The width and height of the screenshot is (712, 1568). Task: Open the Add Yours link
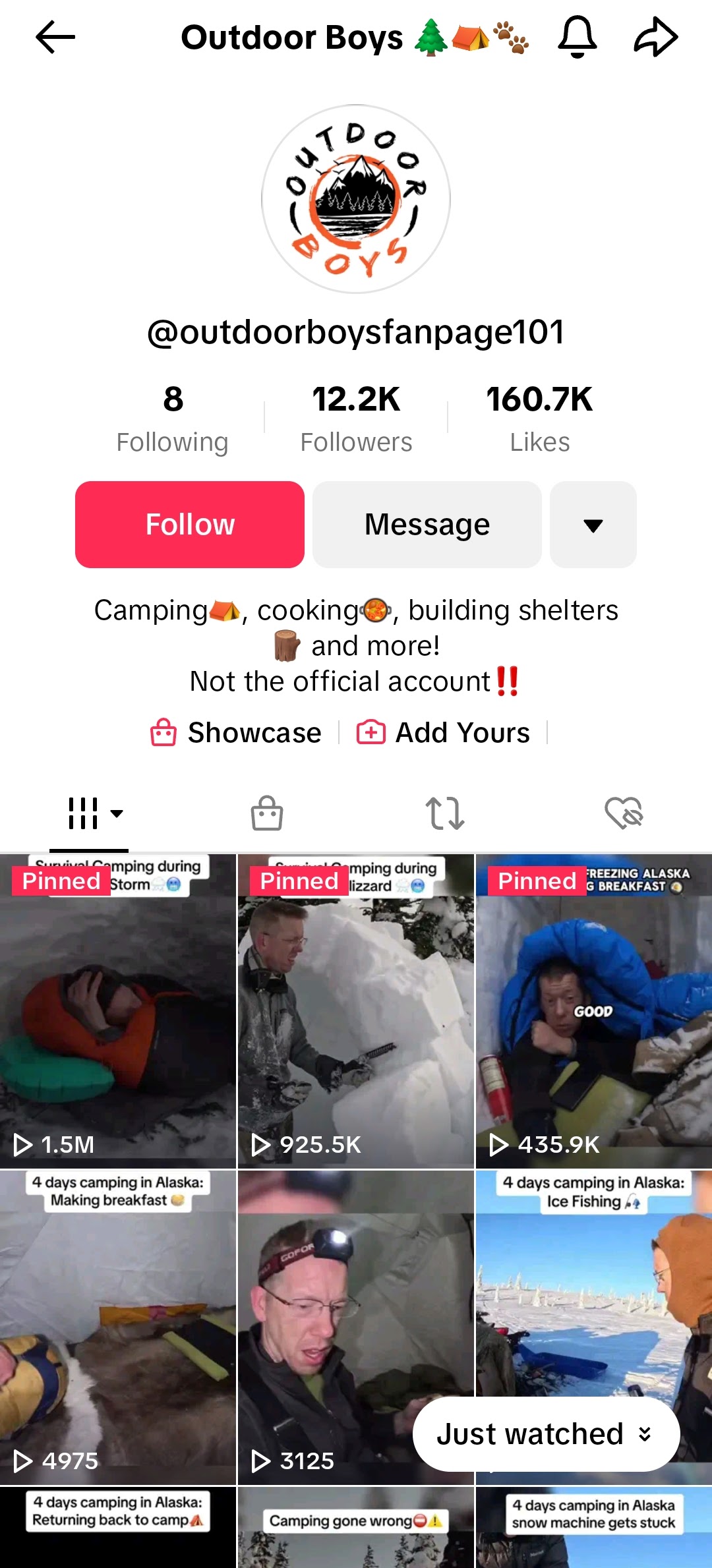[444, 732]
